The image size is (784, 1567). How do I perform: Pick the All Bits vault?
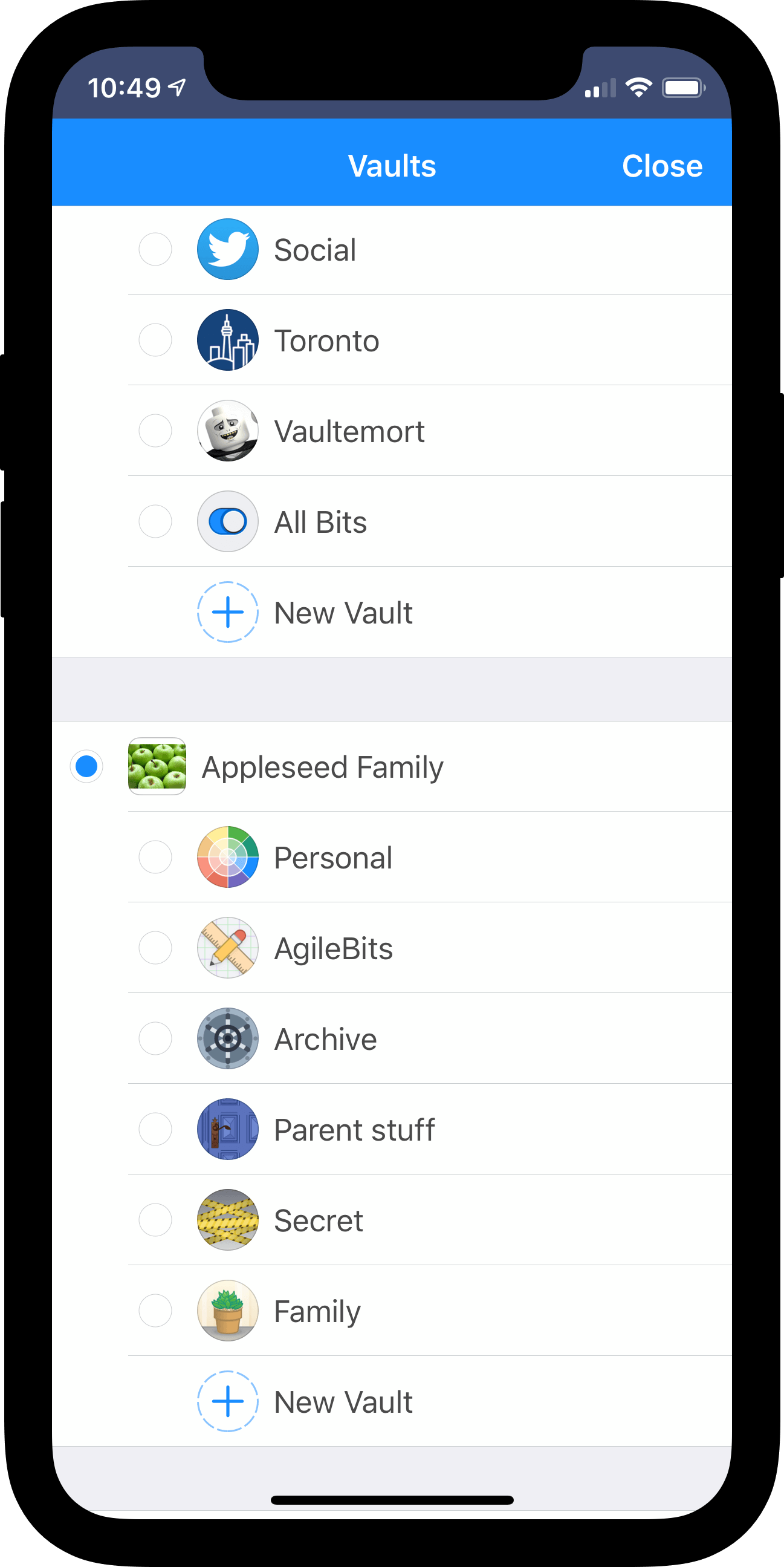click(392, 521)
